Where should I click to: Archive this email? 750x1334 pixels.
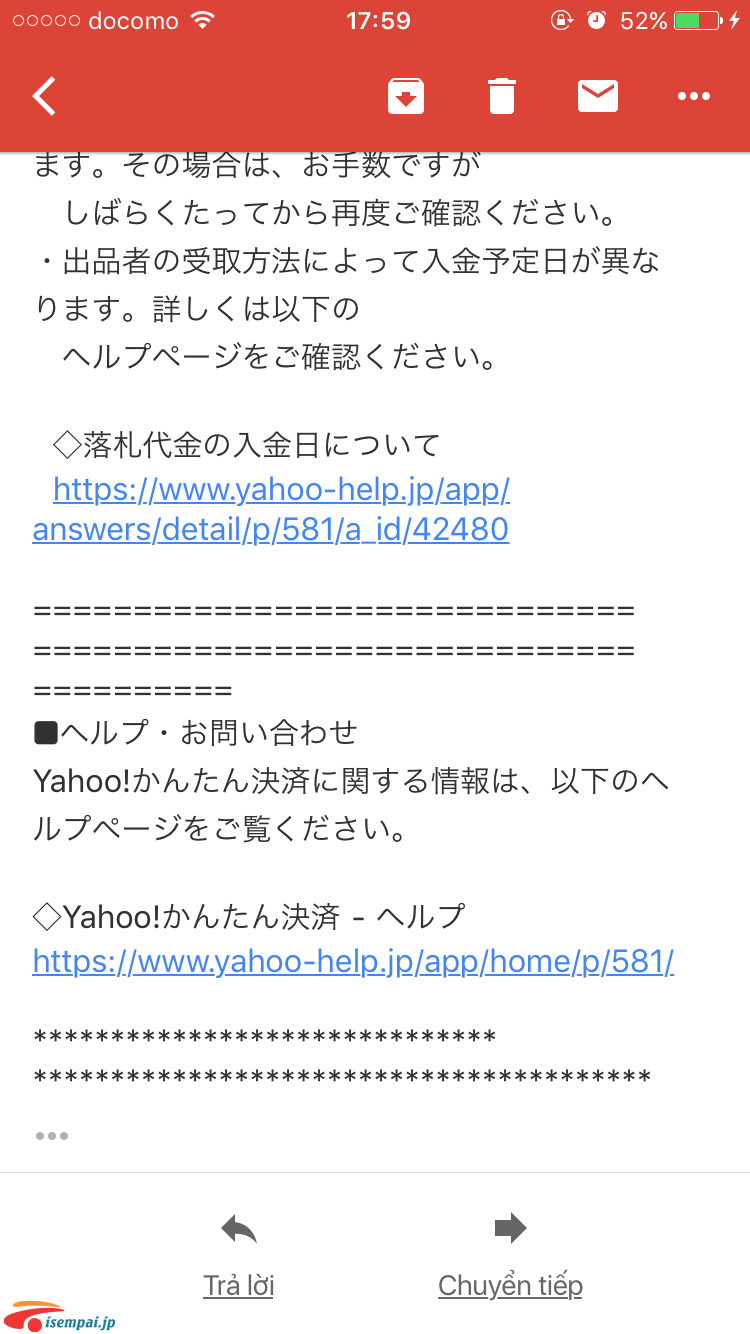coord(406,96)
